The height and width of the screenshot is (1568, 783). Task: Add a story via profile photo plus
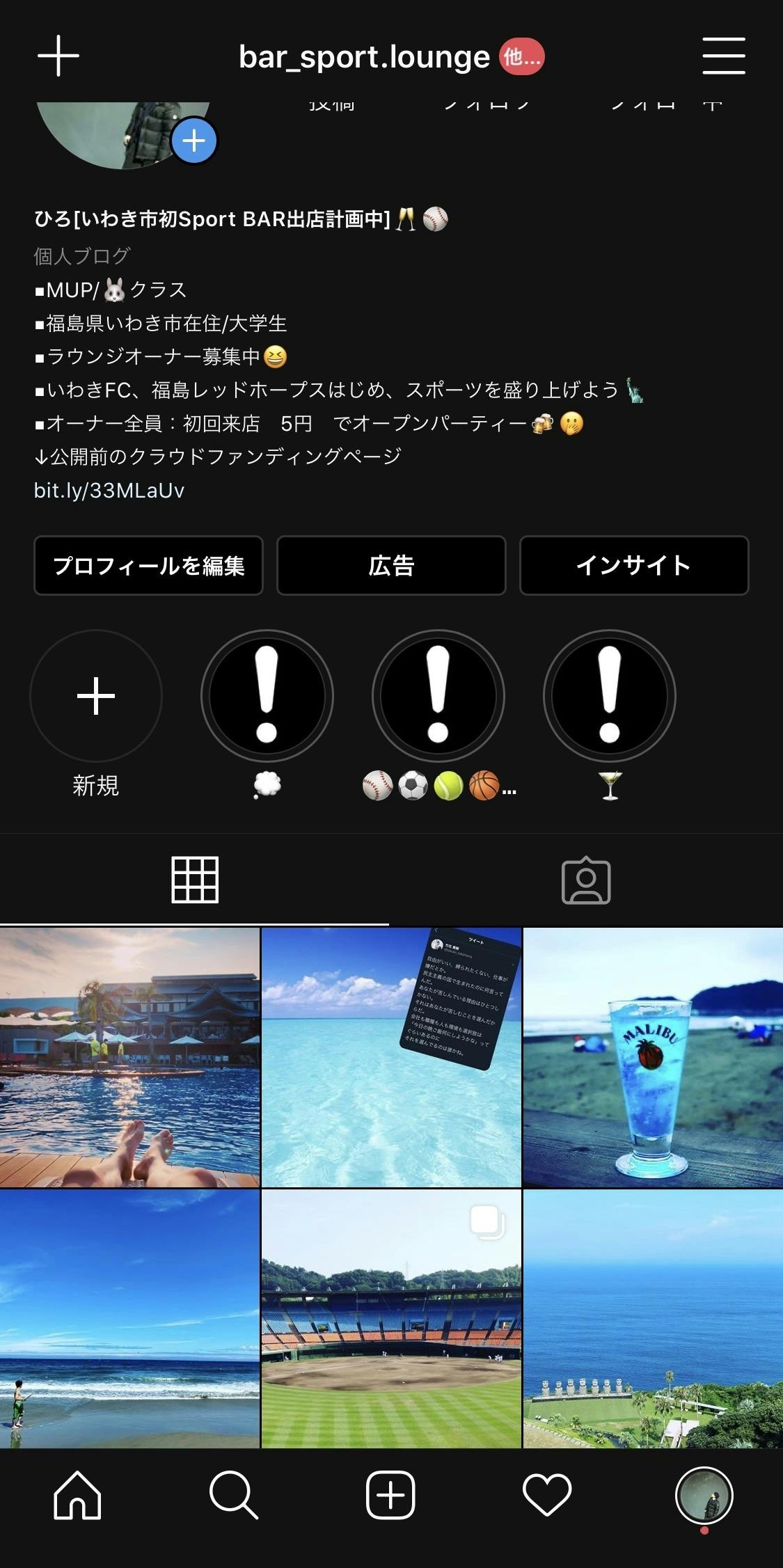194,141
